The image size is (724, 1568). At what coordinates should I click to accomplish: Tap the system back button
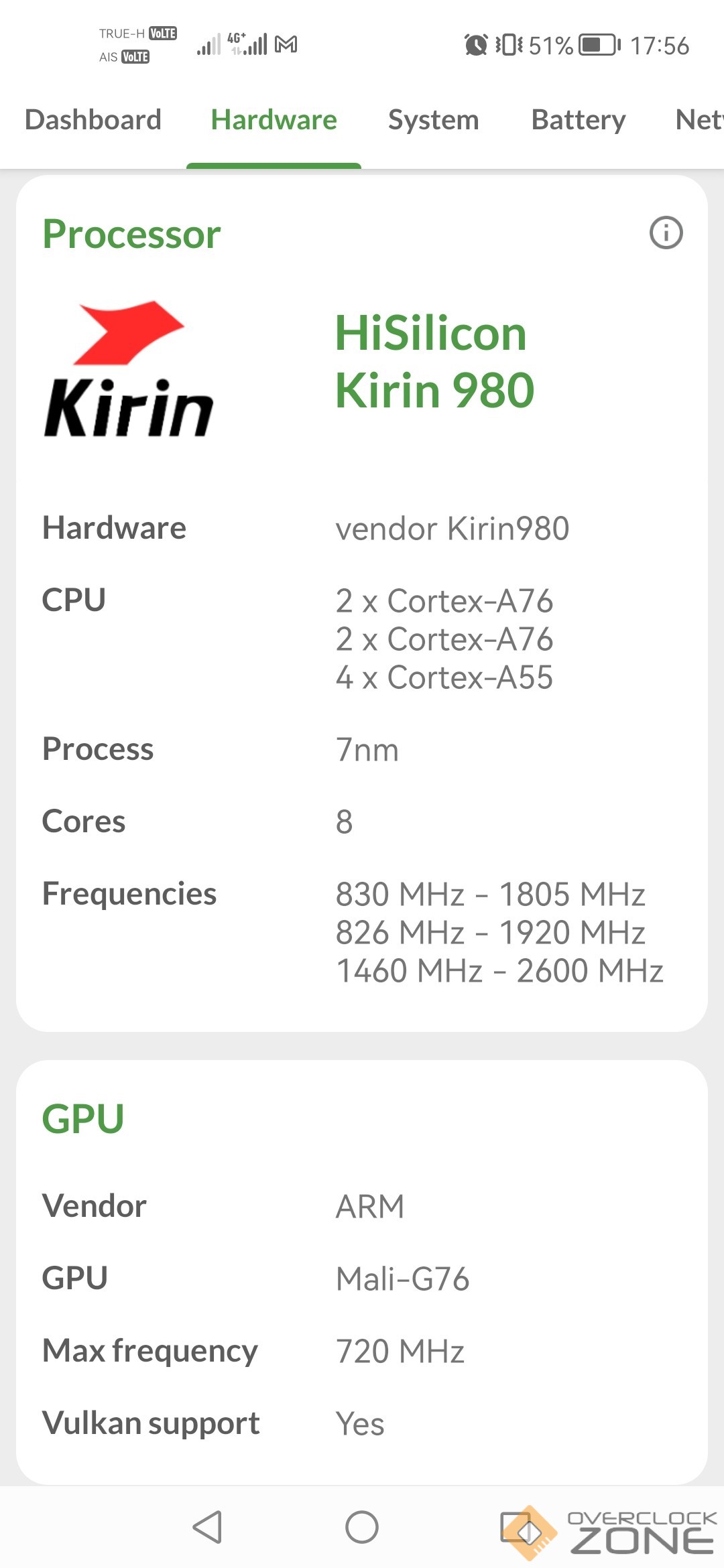[208, 1527]
